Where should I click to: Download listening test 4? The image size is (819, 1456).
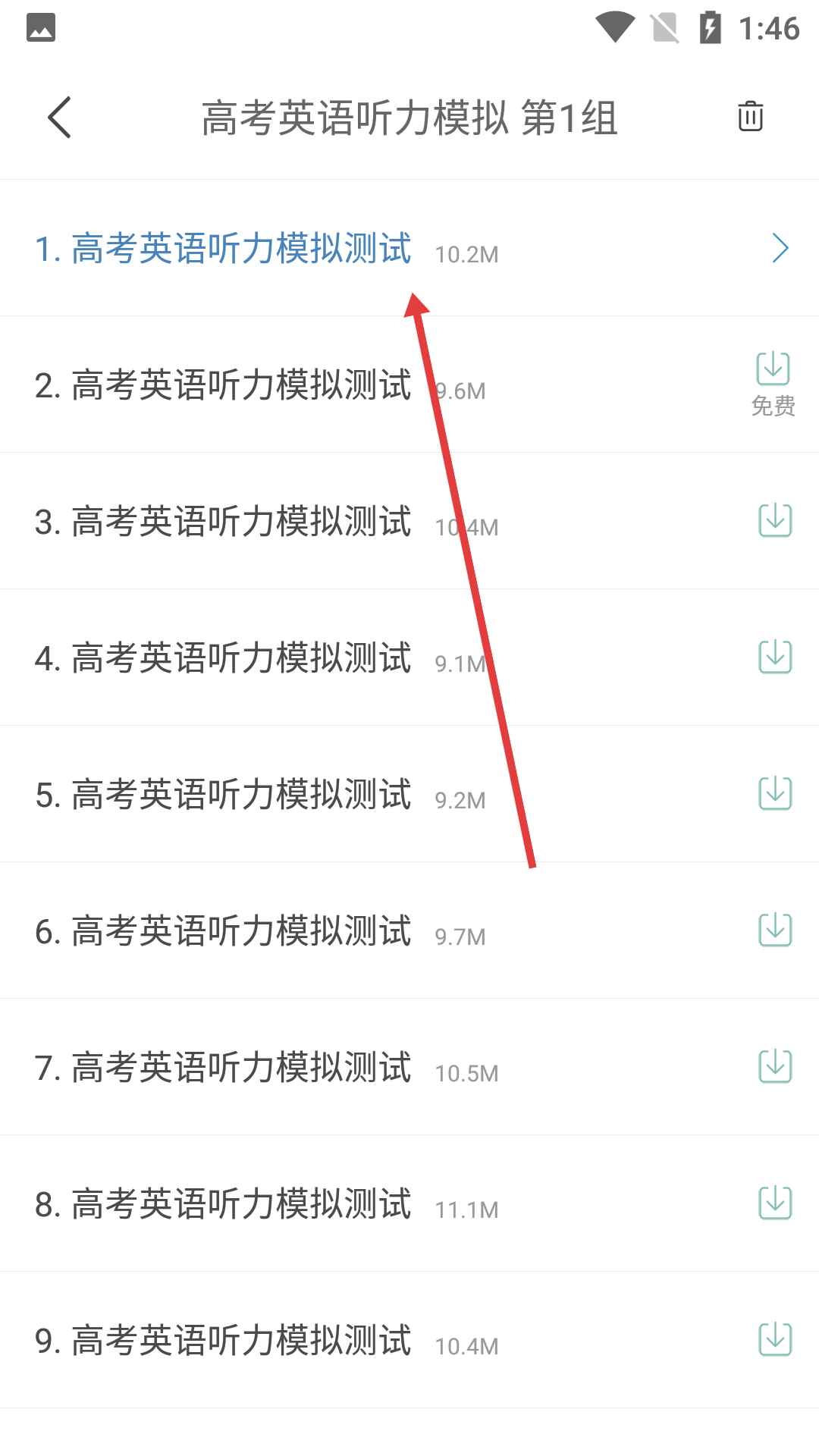coord(775,657)
